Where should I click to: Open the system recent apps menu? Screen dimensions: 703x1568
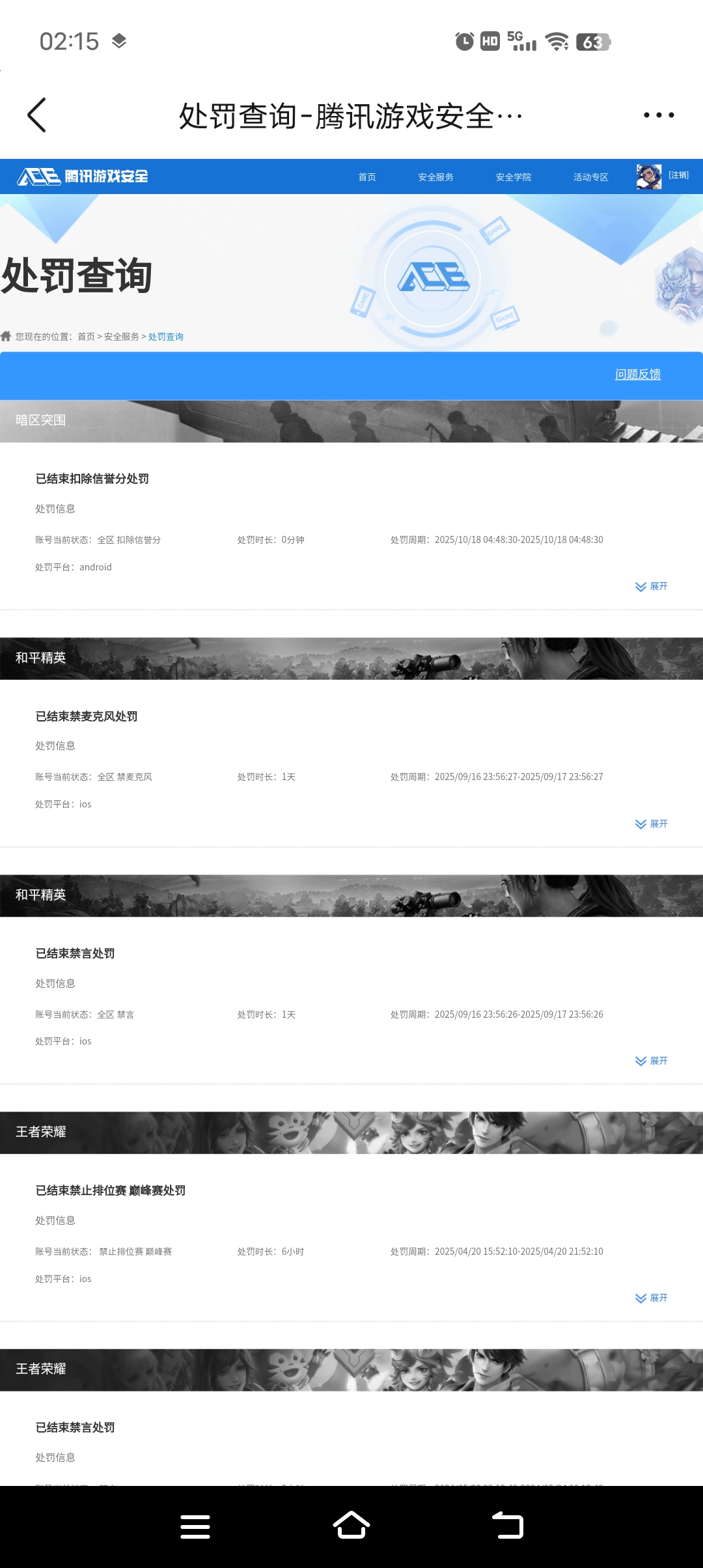[x=195, y=1526]
